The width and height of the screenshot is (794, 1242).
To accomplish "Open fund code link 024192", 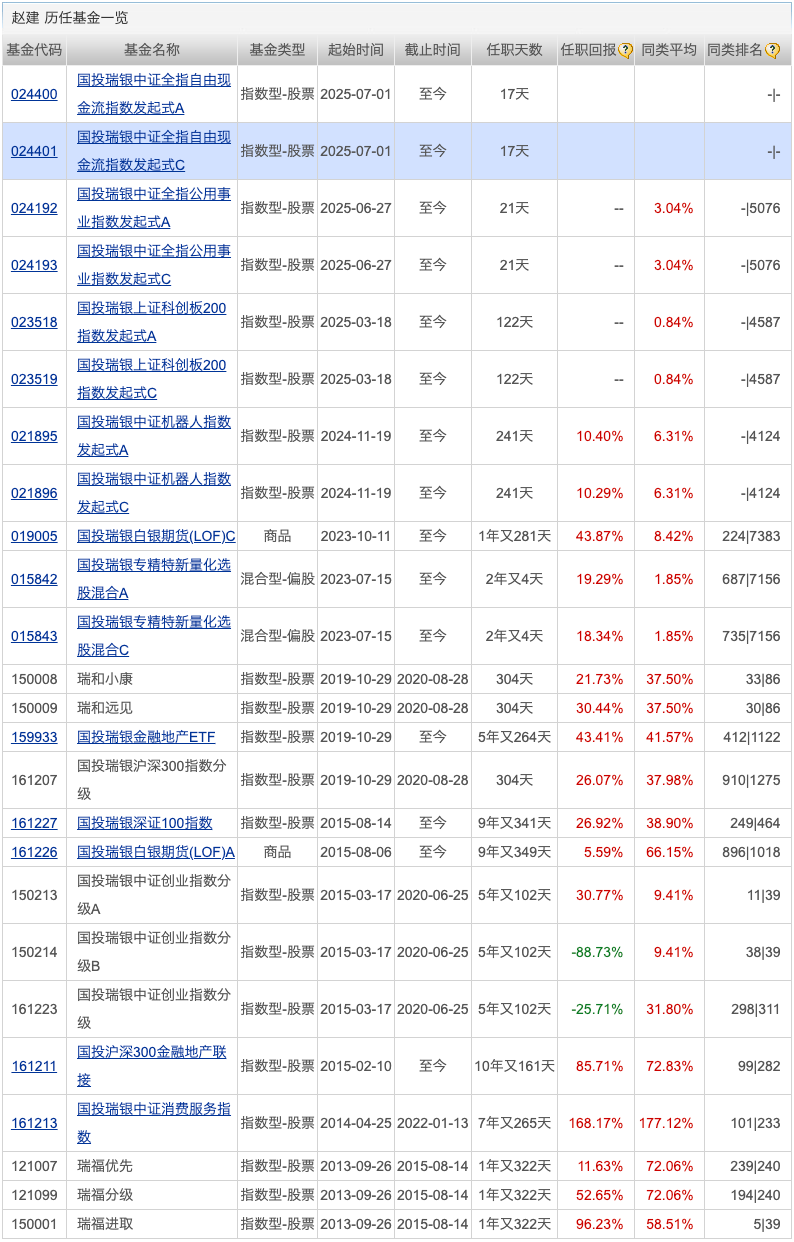I will click(x=34, y=208).
